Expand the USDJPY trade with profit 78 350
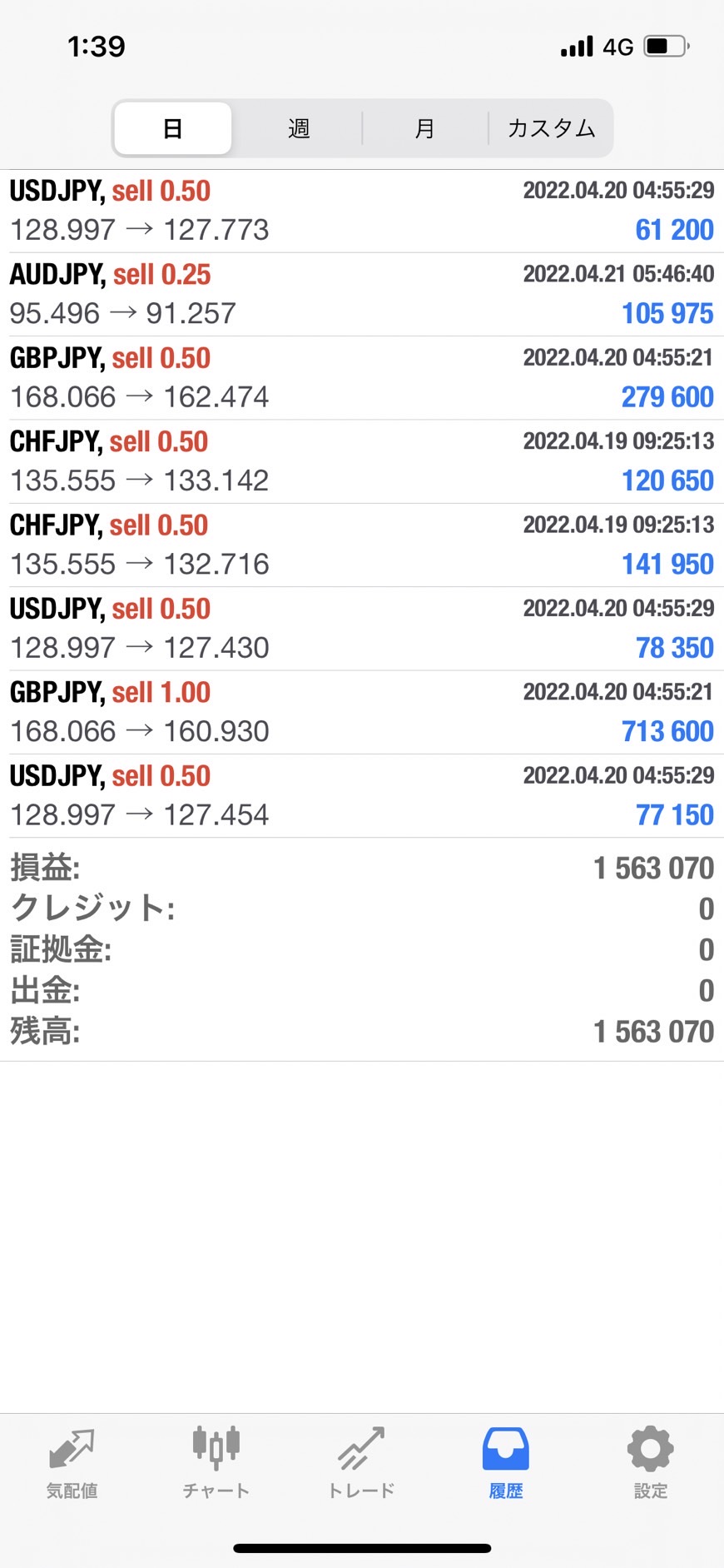 (x=361, y=629)
